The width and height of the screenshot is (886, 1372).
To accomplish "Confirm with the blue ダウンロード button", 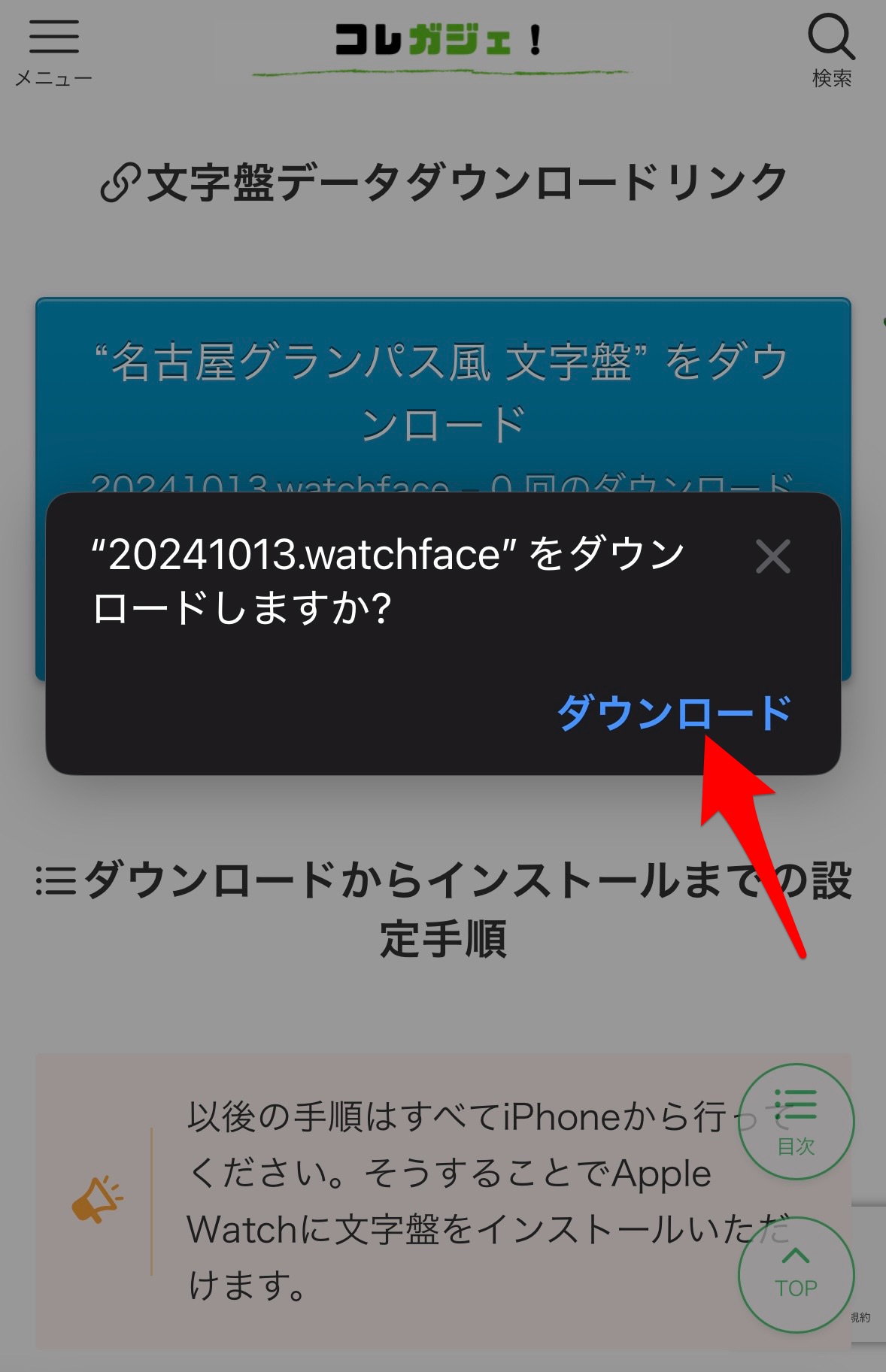I will click(673, 711).
